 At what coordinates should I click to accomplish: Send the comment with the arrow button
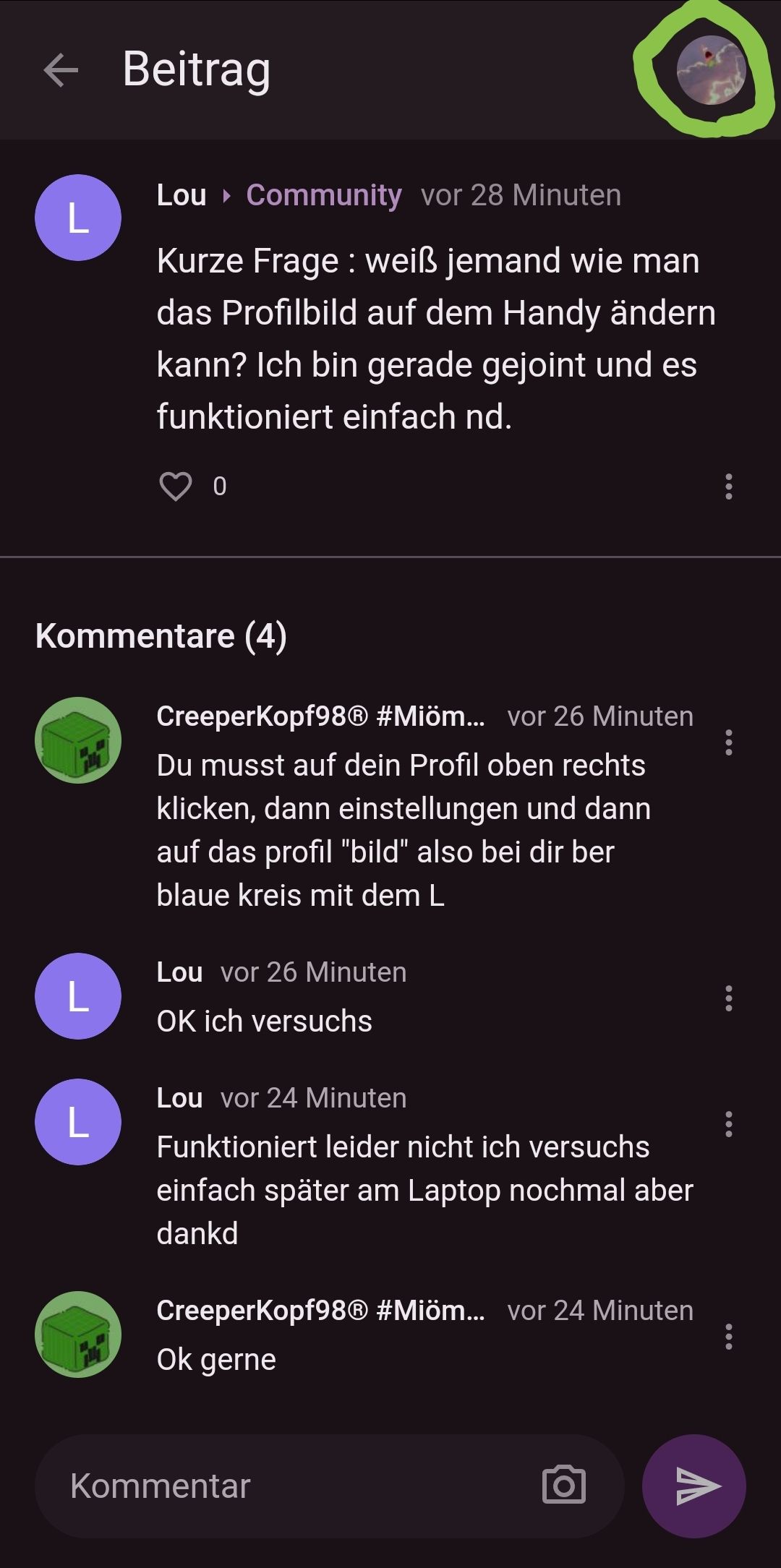pos(694,1486)
